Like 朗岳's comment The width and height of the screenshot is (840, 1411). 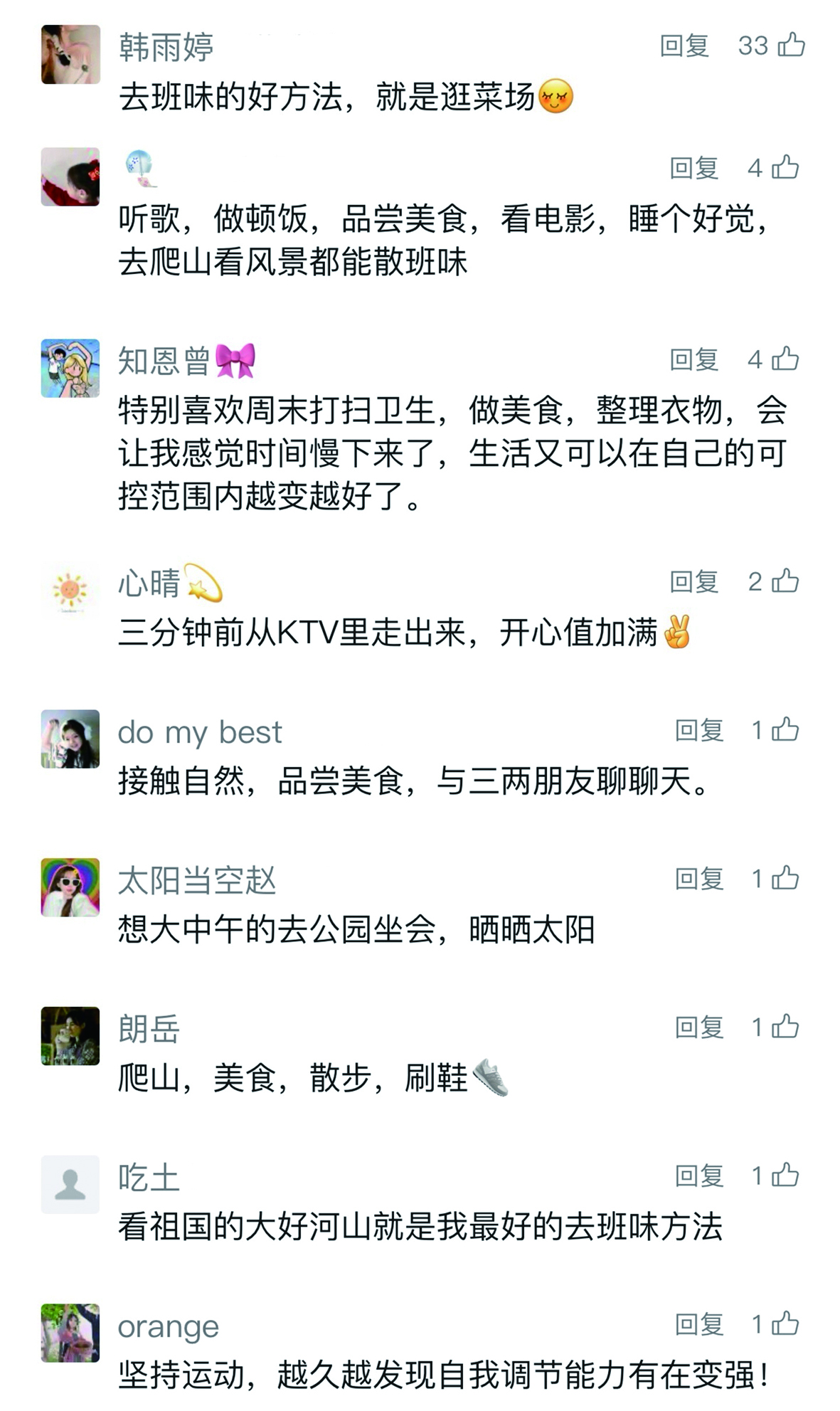785,1027
